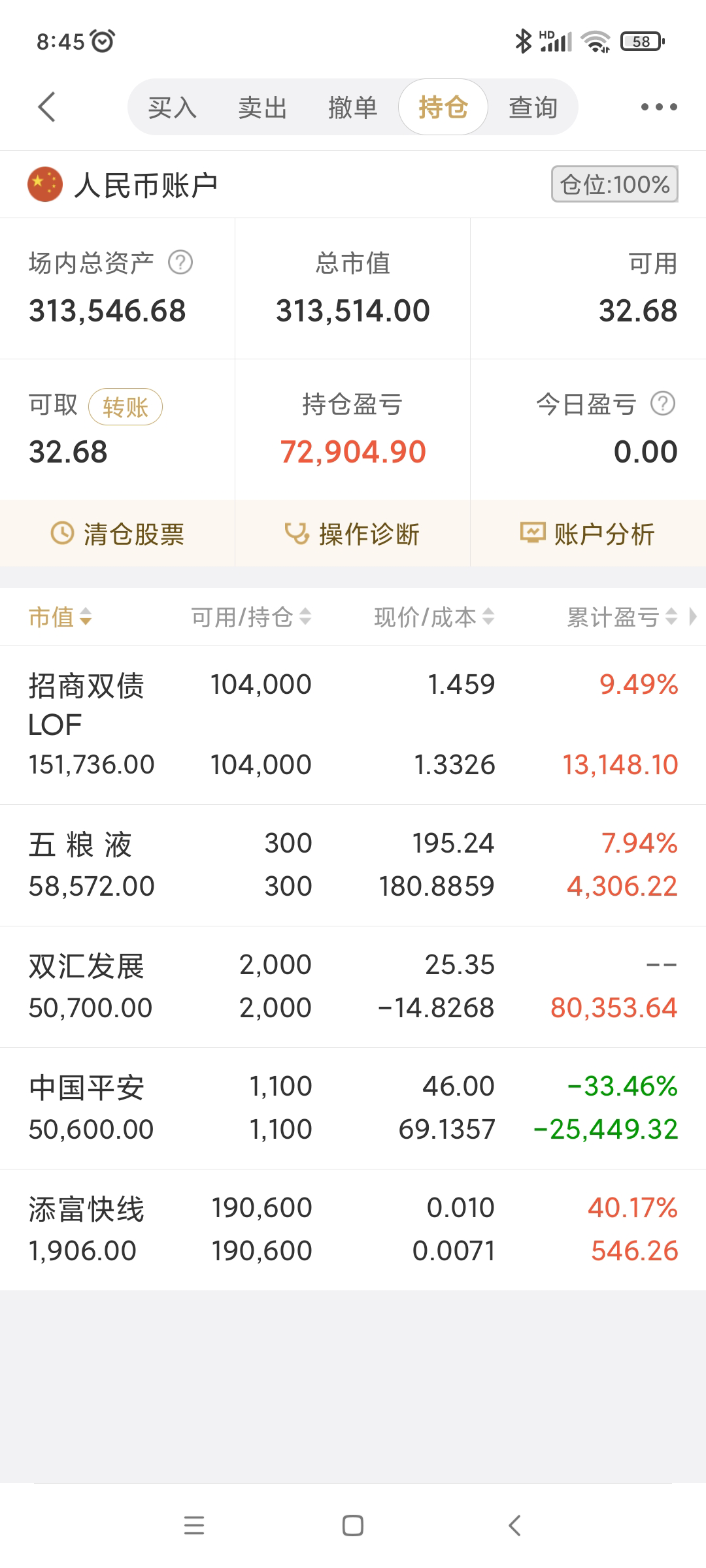Image resolution: width=706 pixels, height=1568 pixels.
Task: Switch to the 买入 tab
Action: click(x=172, y=107)
